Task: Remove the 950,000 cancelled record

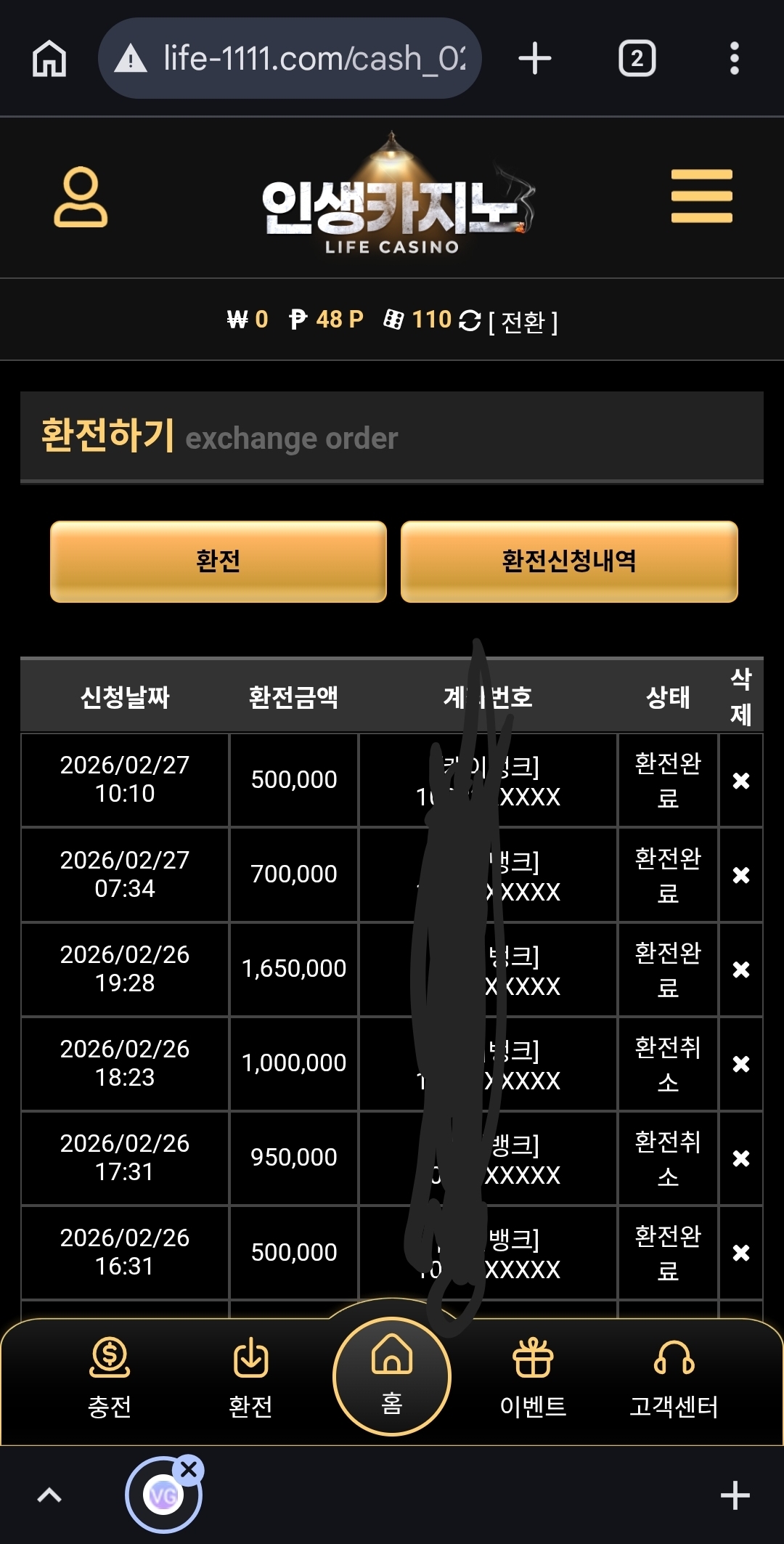Action: [740, 1158]
